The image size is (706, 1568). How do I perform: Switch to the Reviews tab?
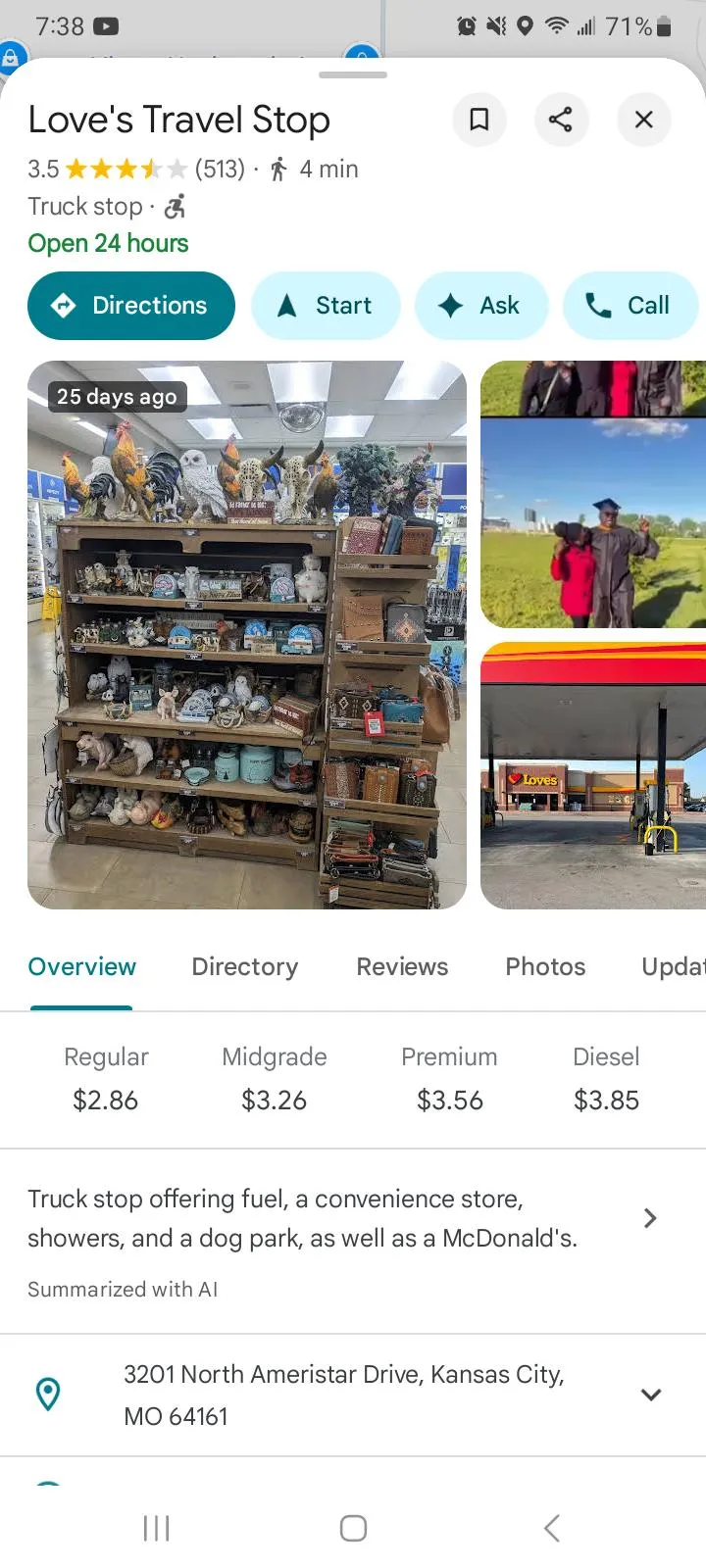(402, 967)
